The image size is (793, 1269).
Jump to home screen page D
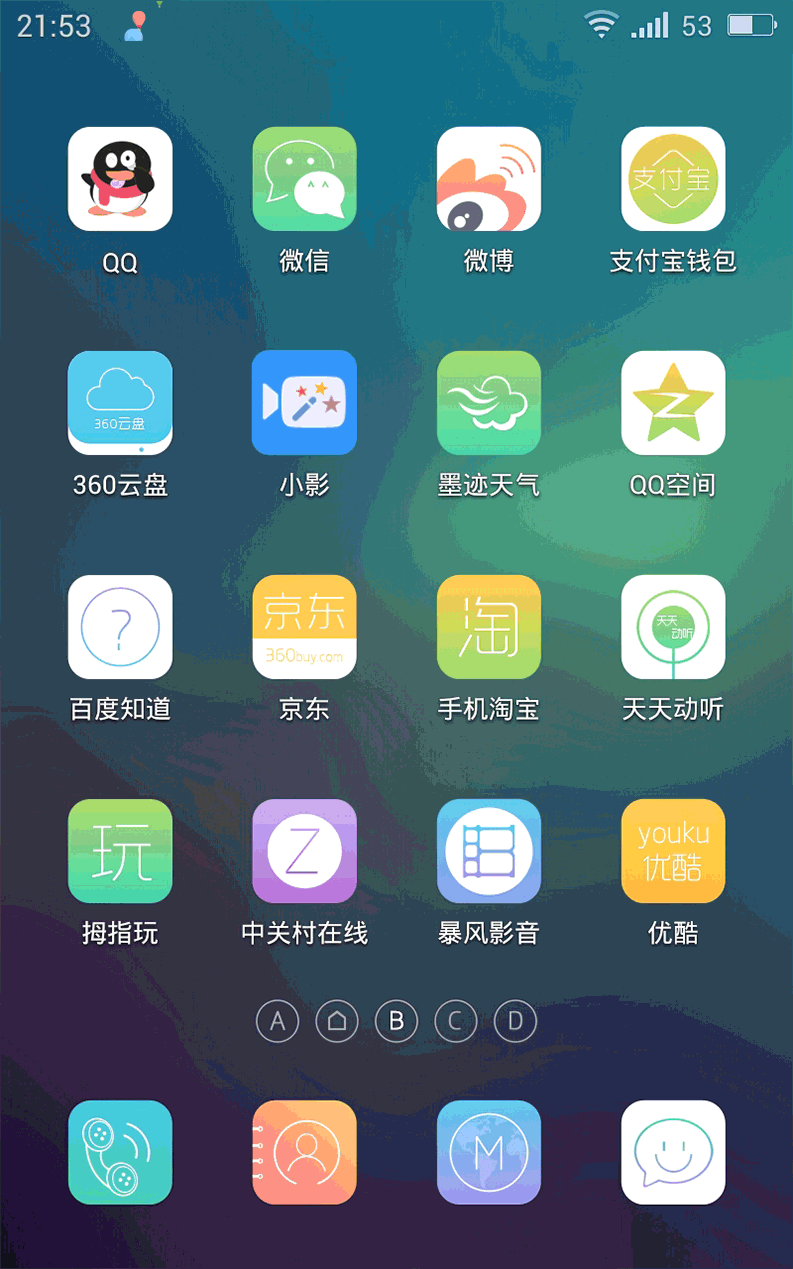[x=515, y=1021]
